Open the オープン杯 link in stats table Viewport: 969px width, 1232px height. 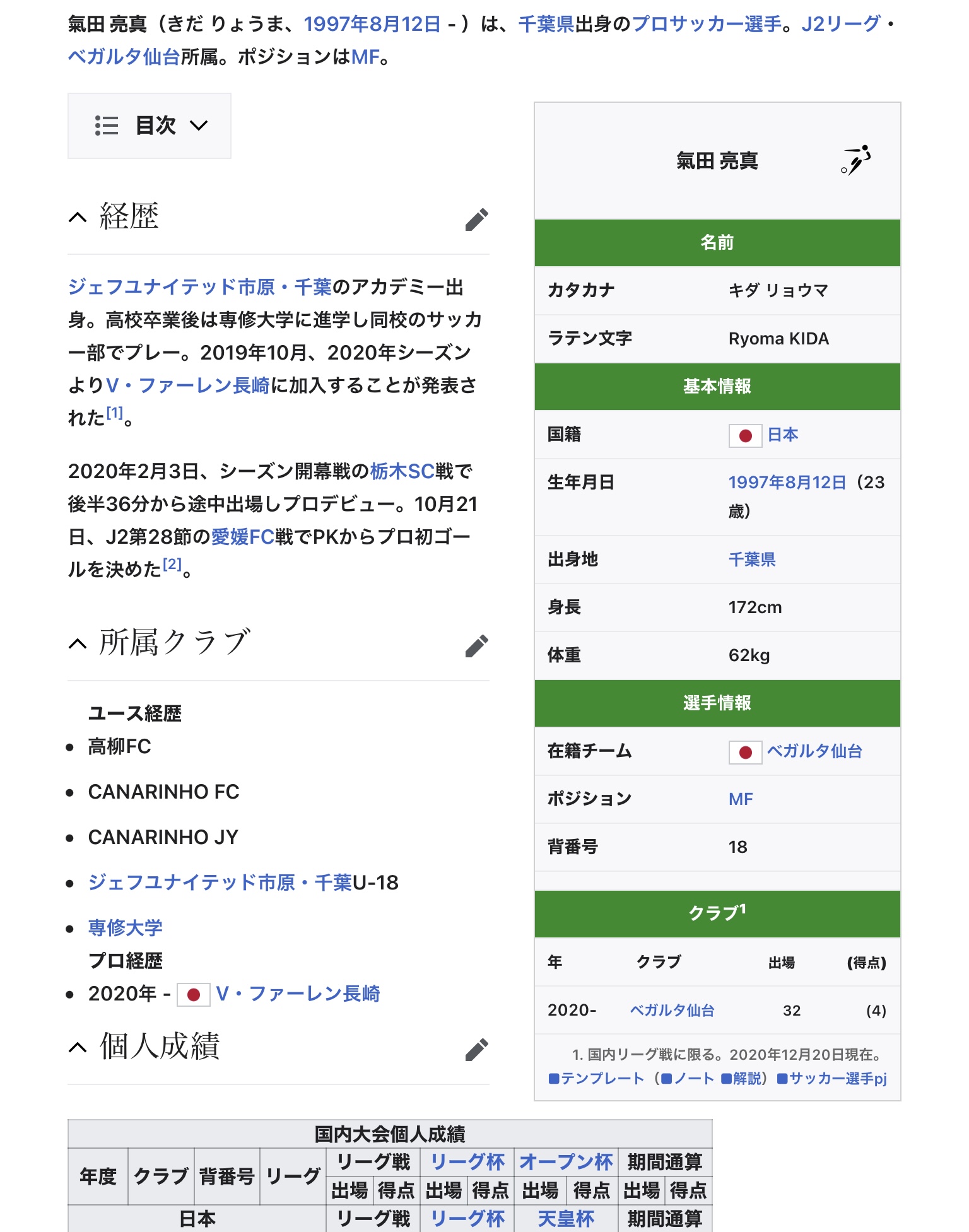click(565, 1161)
